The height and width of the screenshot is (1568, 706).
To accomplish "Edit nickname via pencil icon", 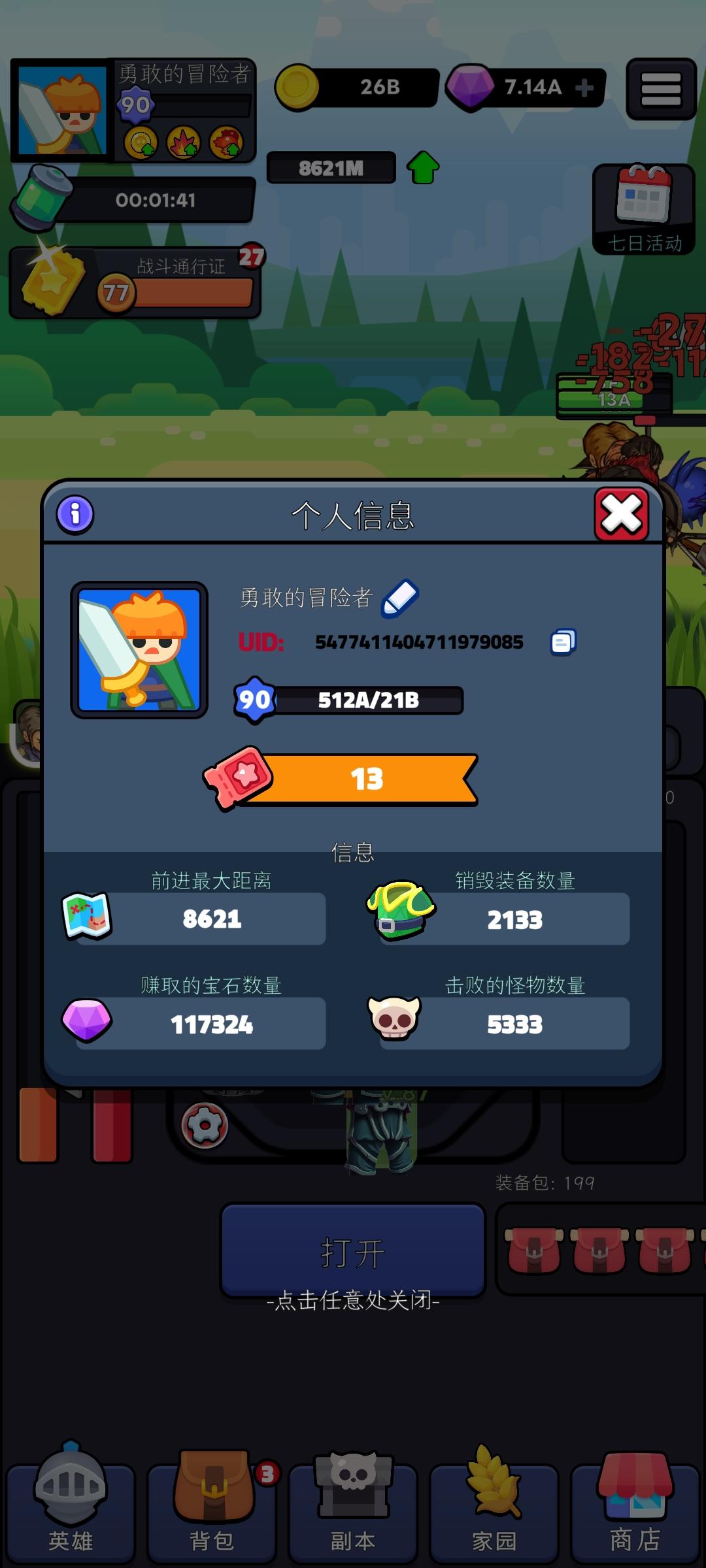I will (400, 598).
